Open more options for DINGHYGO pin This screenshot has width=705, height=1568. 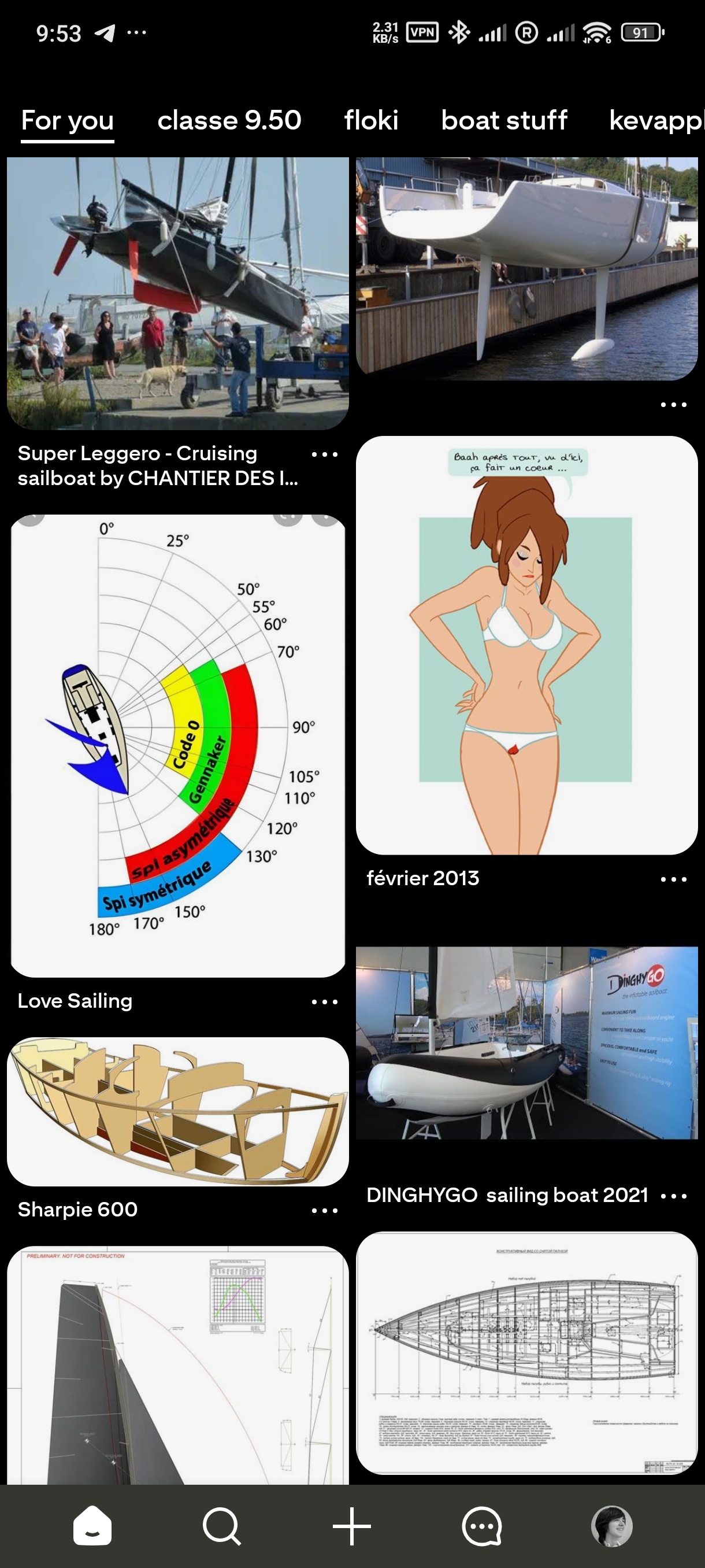(673, 1196)
